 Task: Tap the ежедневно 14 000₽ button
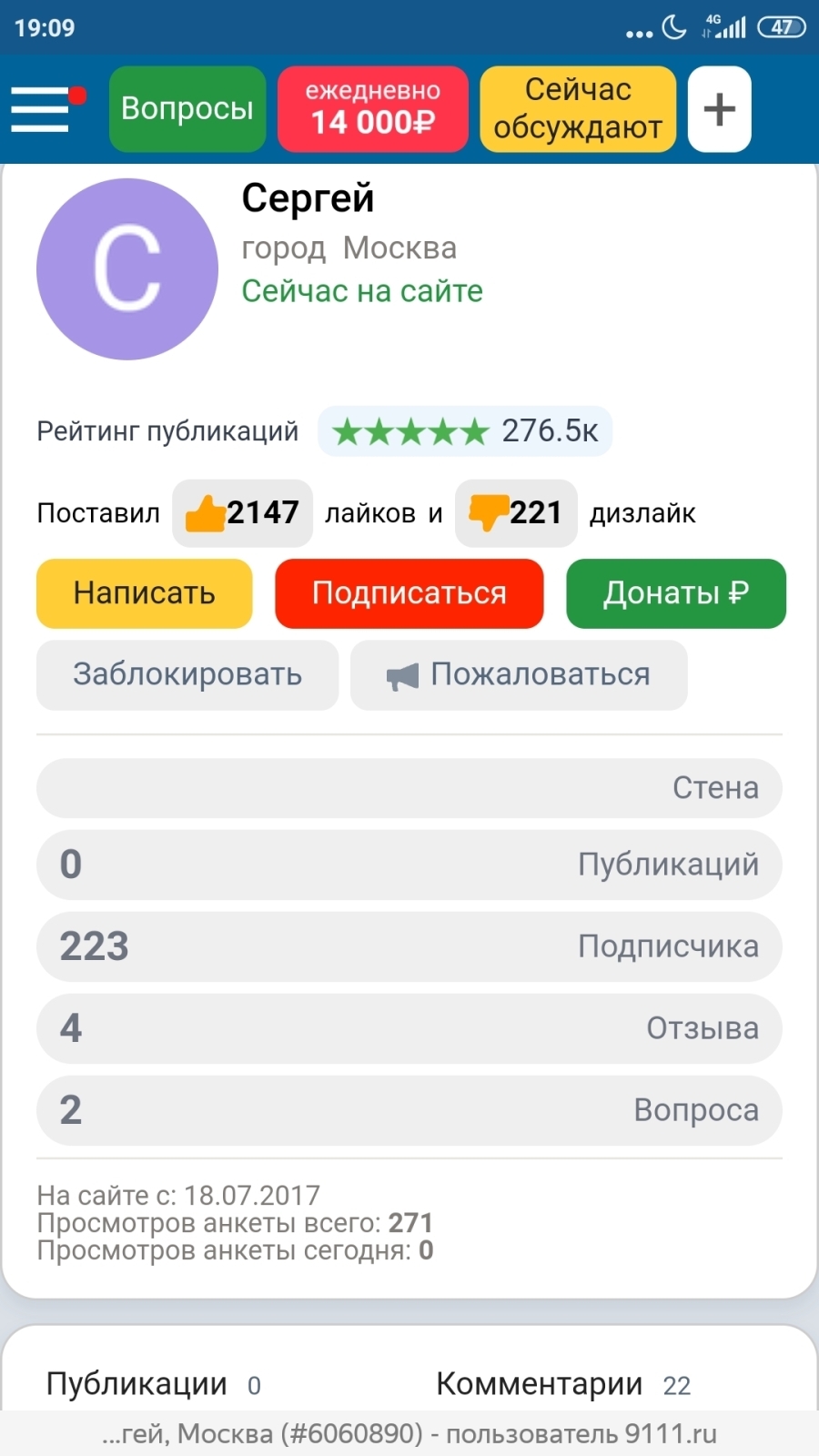372,108
